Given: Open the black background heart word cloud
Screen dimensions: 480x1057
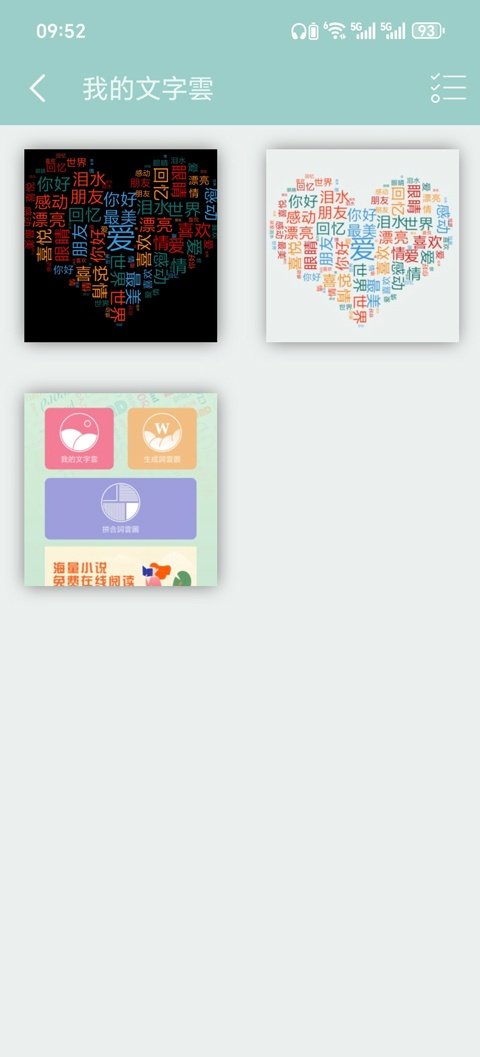Looking at the screenshot, I should coord(121,245).
